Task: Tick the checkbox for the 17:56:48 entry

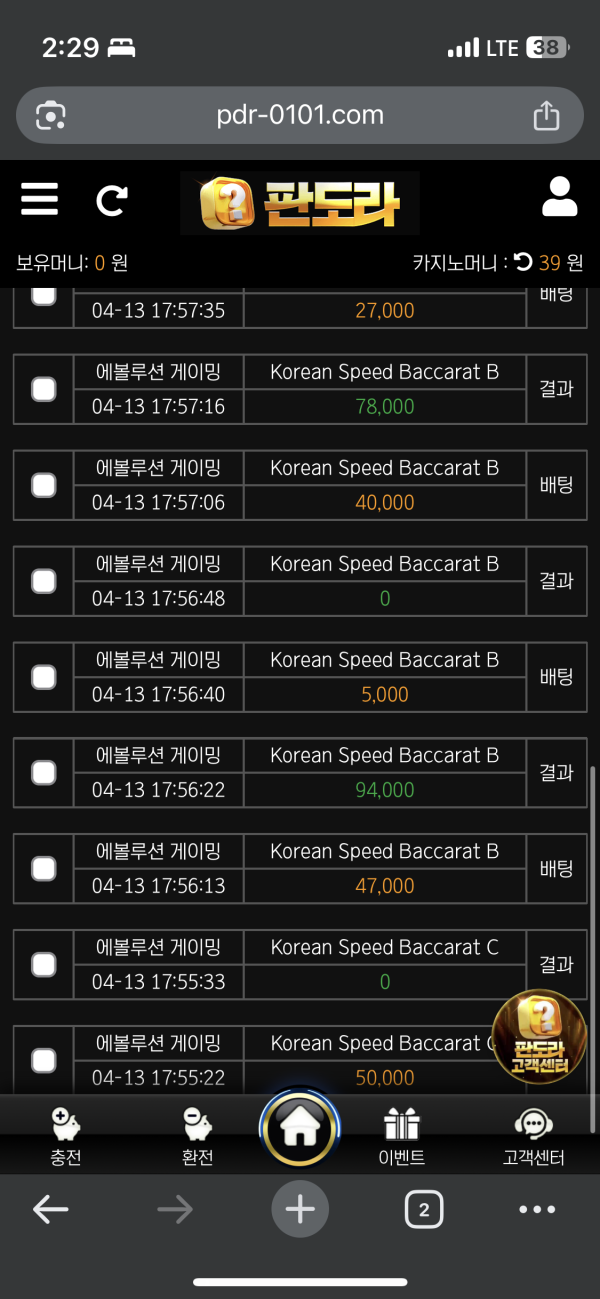Action: click(x=44, y=581)
